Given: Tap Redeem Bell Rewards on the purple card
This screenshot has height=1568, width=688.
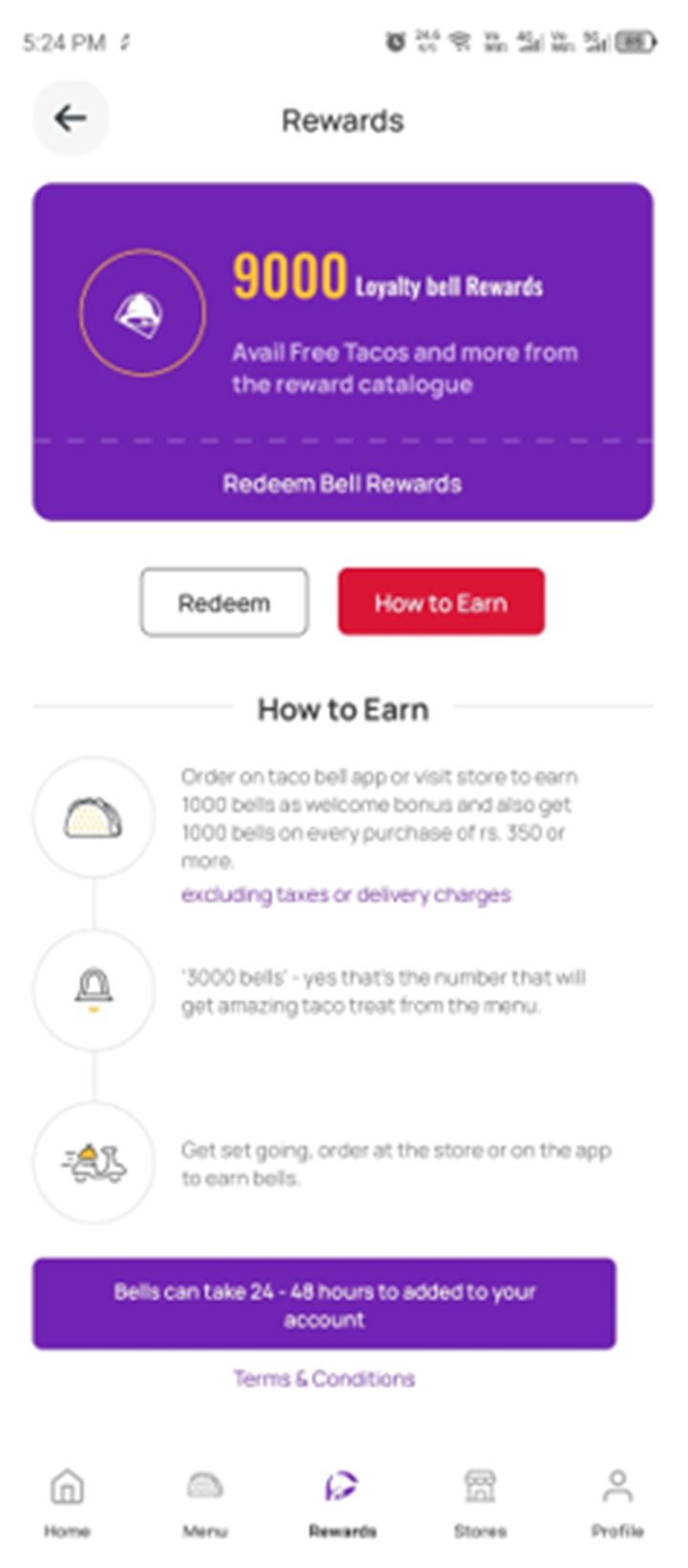Looking at the screenshot, I should (x=342, y=484).
